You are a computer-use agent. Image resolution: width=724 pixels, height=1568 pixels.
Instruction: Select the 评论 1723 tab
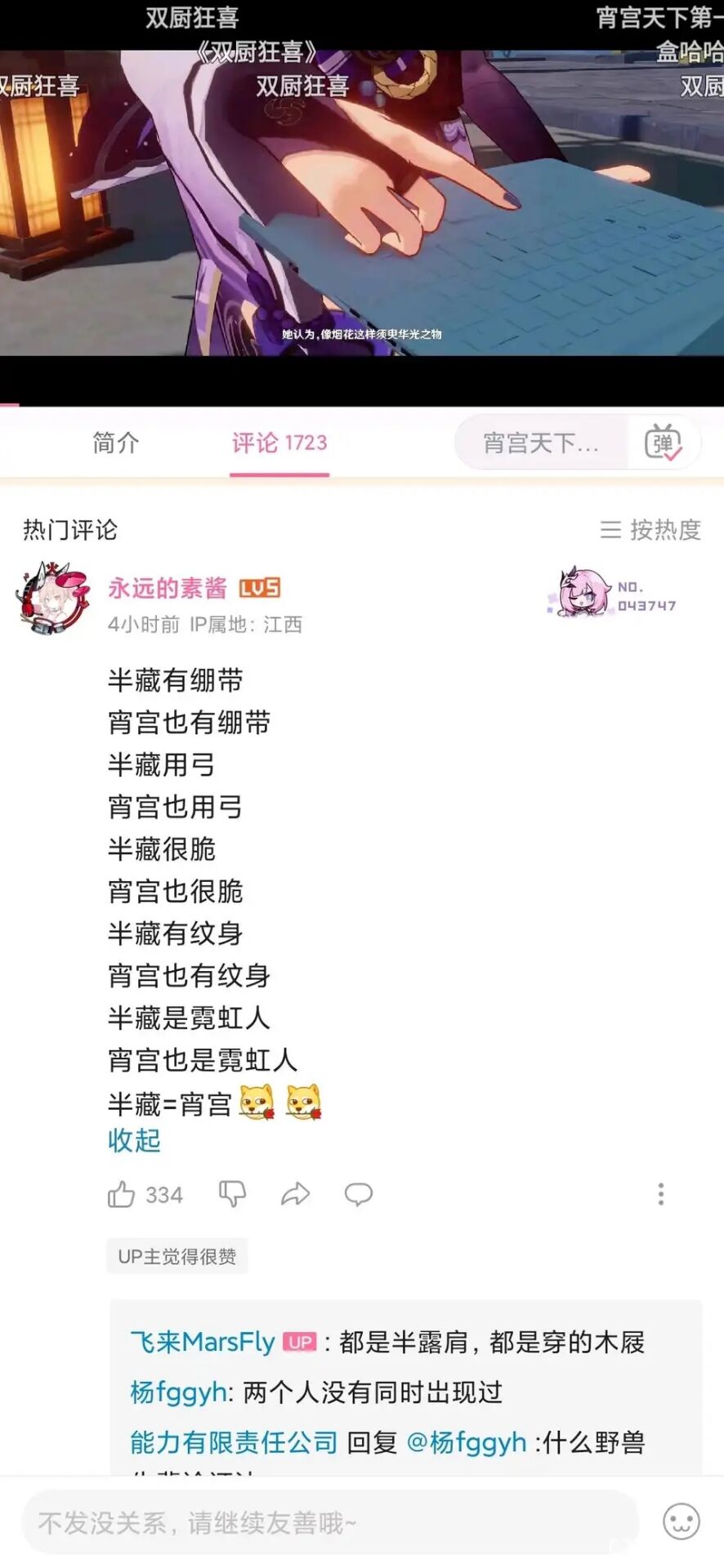click(x=279, y=443)
